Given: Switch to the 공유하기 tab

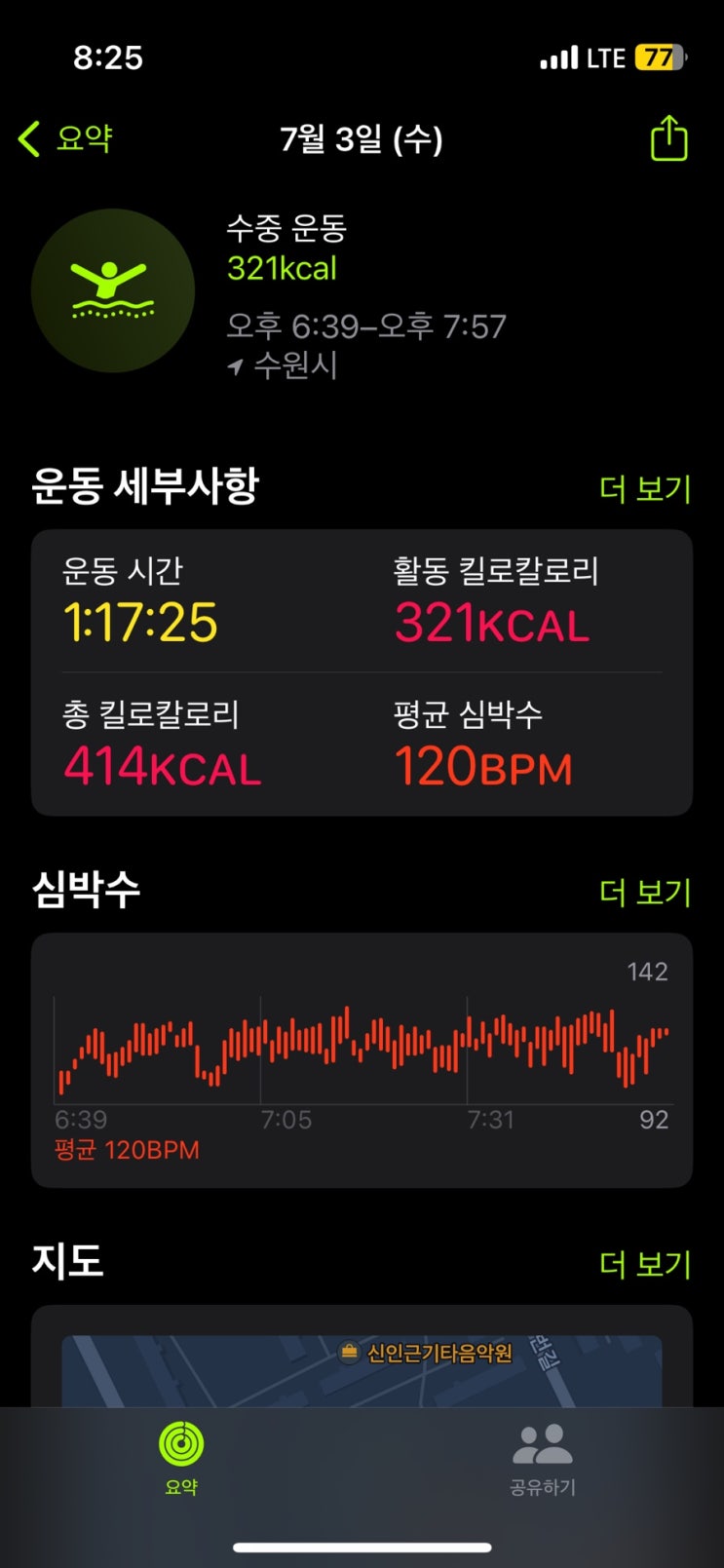Looking at the screenshot, I should pos(542,1458).
